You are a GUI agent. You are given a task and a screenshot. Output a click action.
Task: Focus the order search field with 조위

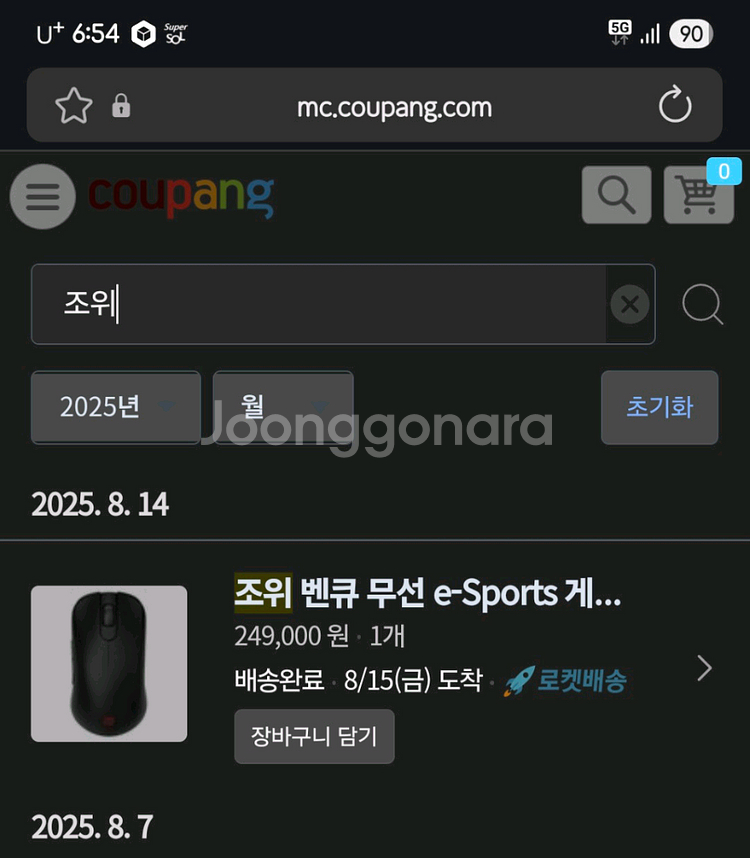[x=320, y=304]
